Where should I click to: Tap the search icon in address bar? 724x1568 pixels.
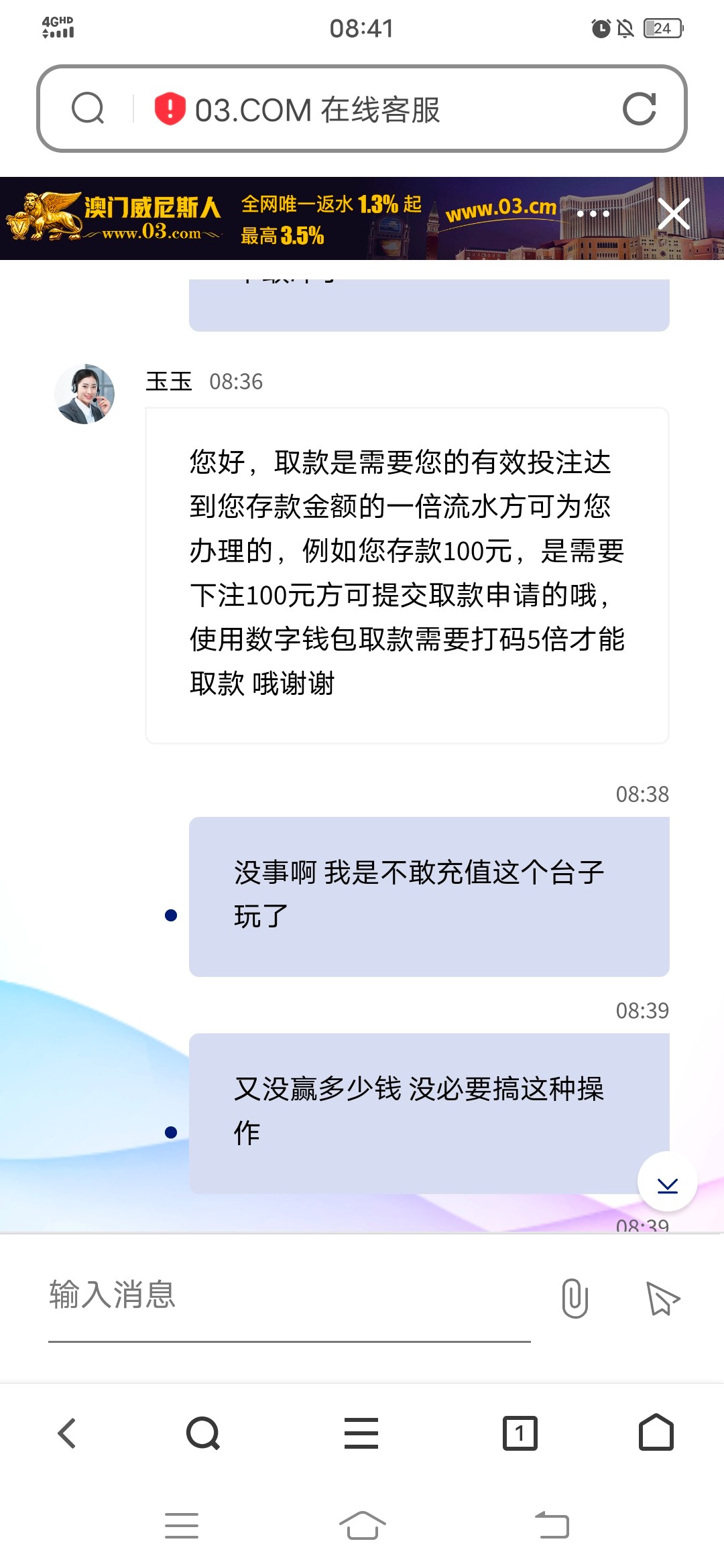pos(88,109)
